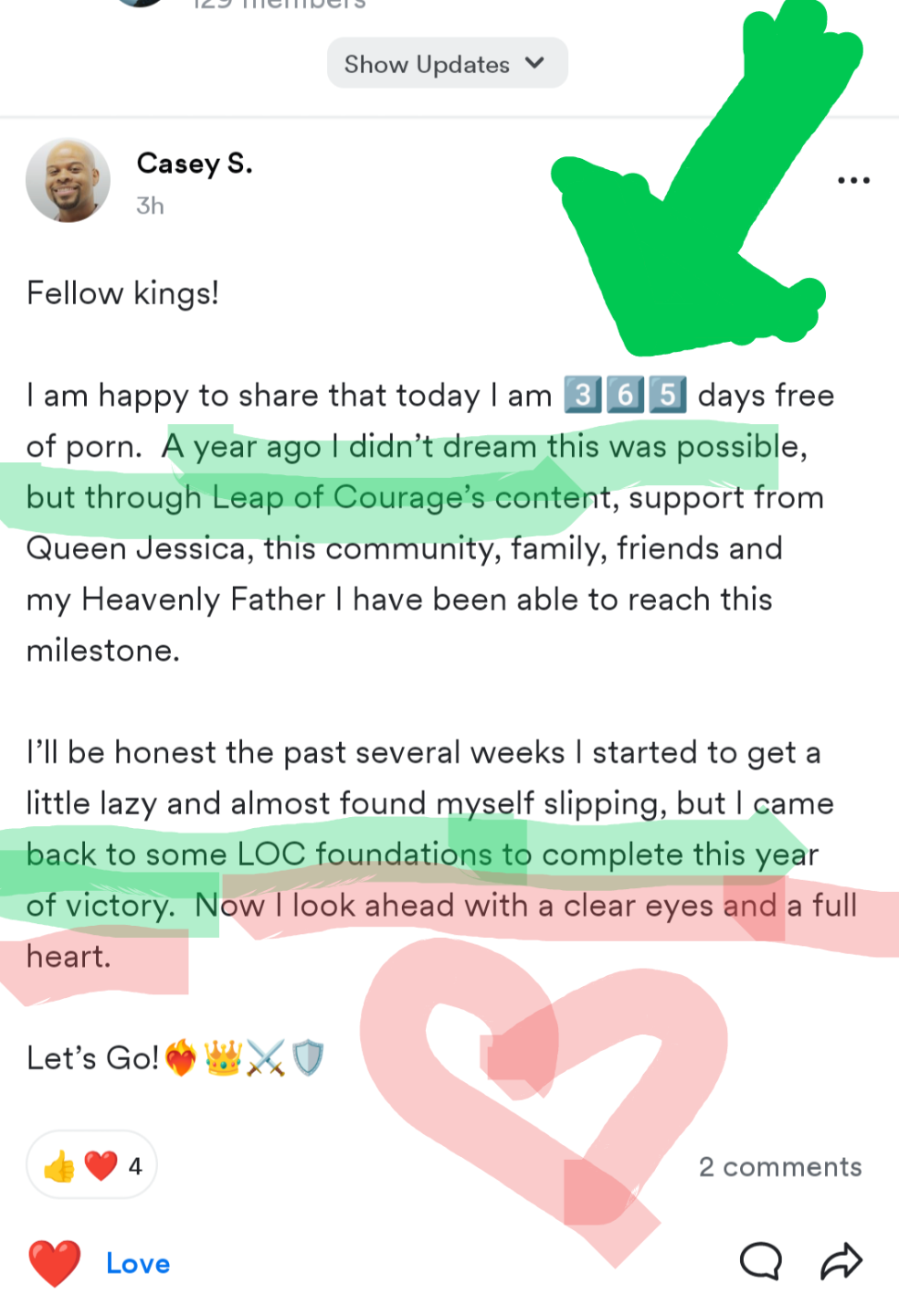Open the 2 comments link
Image resolution: width=899 pixels, height=1316 pixels.
780,1167
